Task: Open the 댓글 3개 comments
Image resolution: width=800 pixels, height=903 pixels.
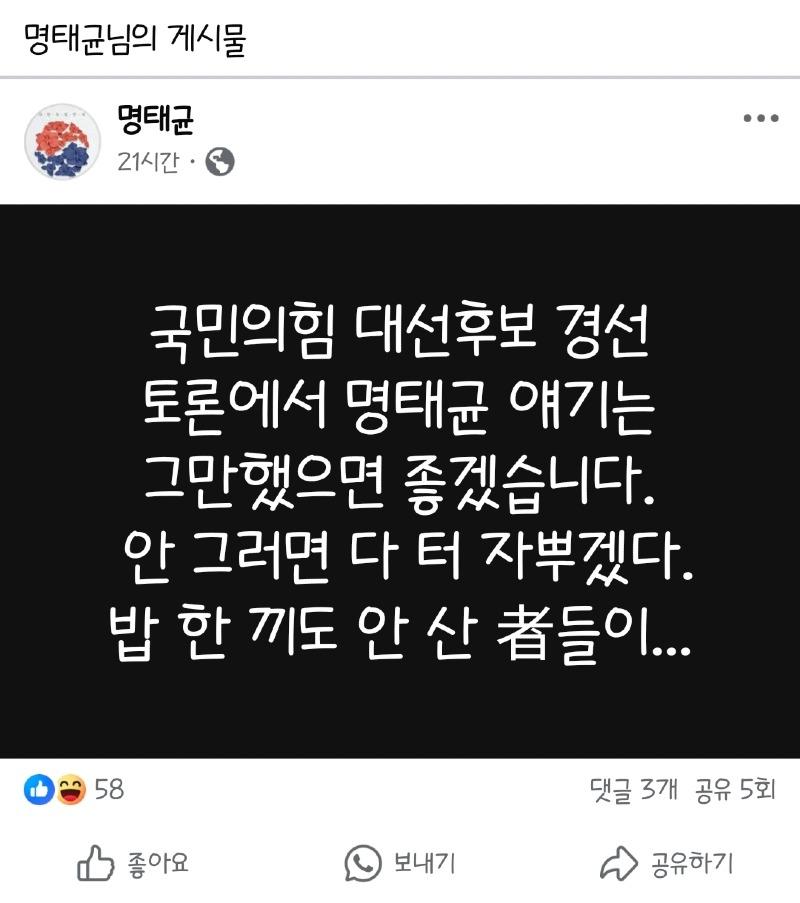Action: tap(634, 790)
